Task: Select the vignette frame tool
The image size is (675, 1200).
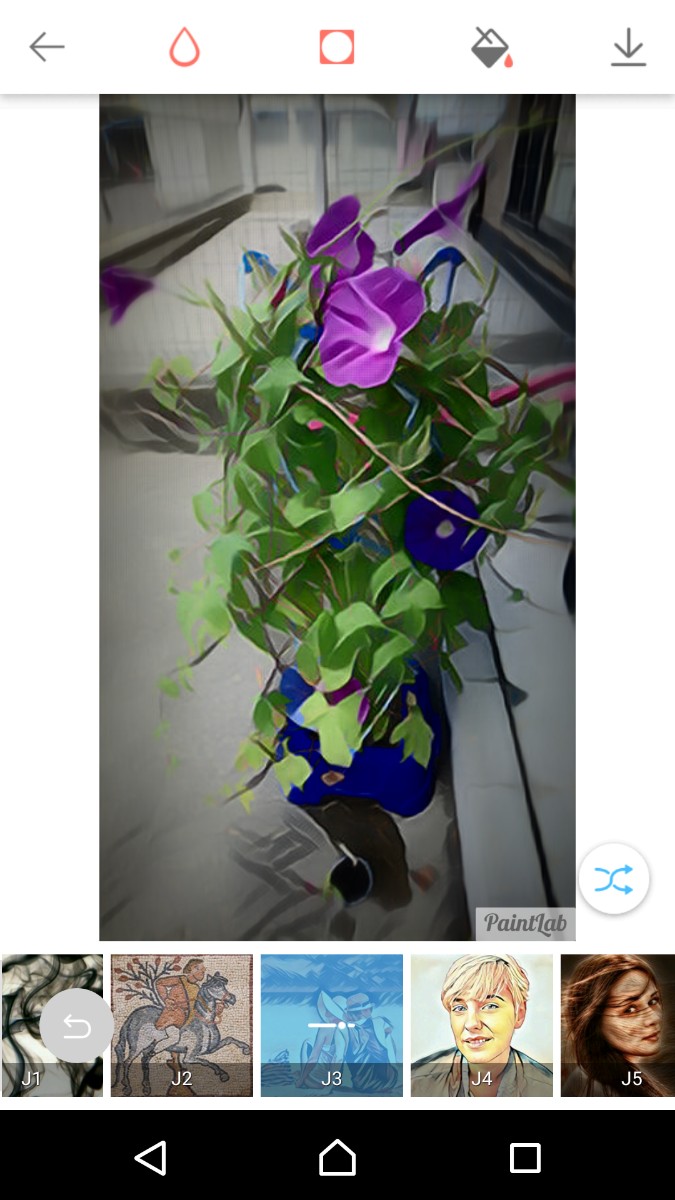Action: (337, 47)
